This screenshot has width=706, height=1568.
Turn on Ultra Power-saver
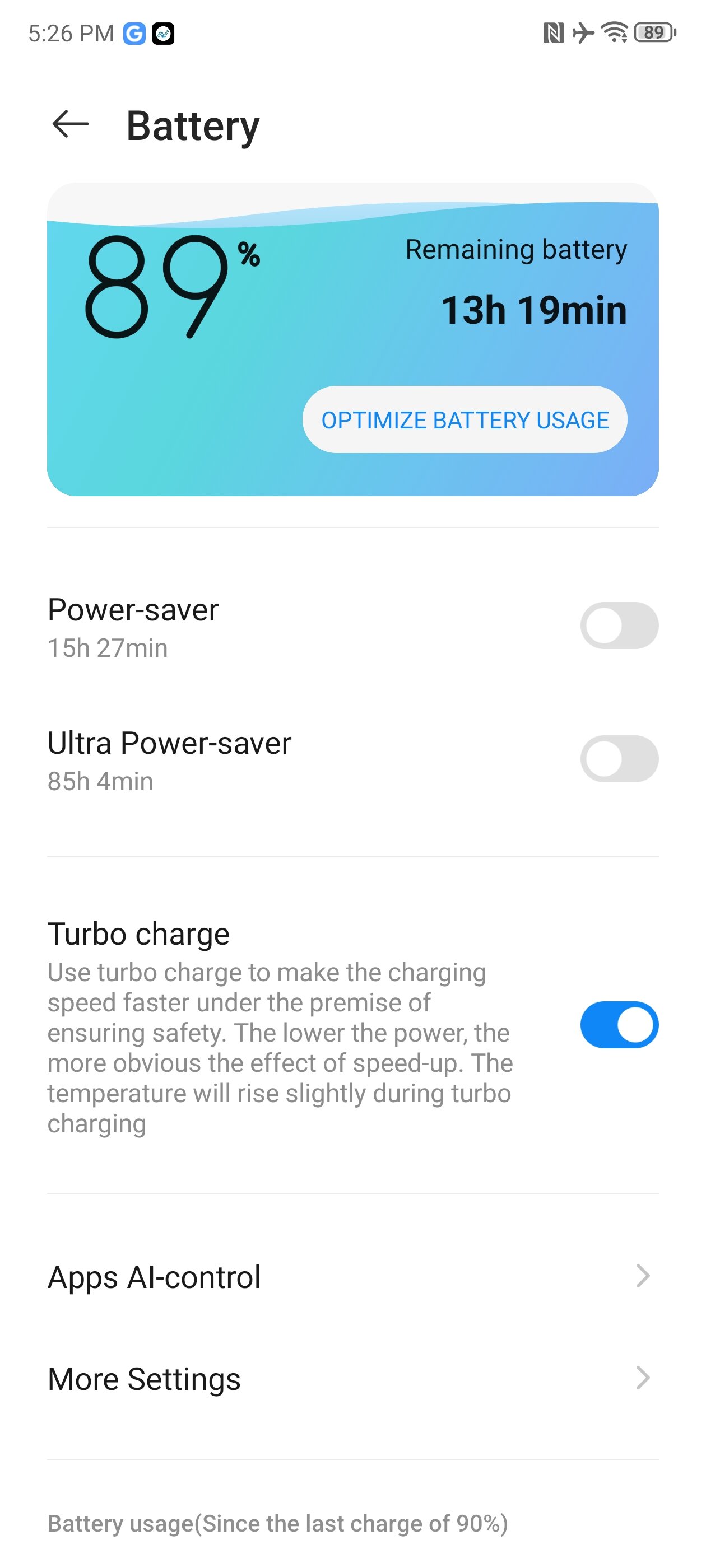pos(619,758)
